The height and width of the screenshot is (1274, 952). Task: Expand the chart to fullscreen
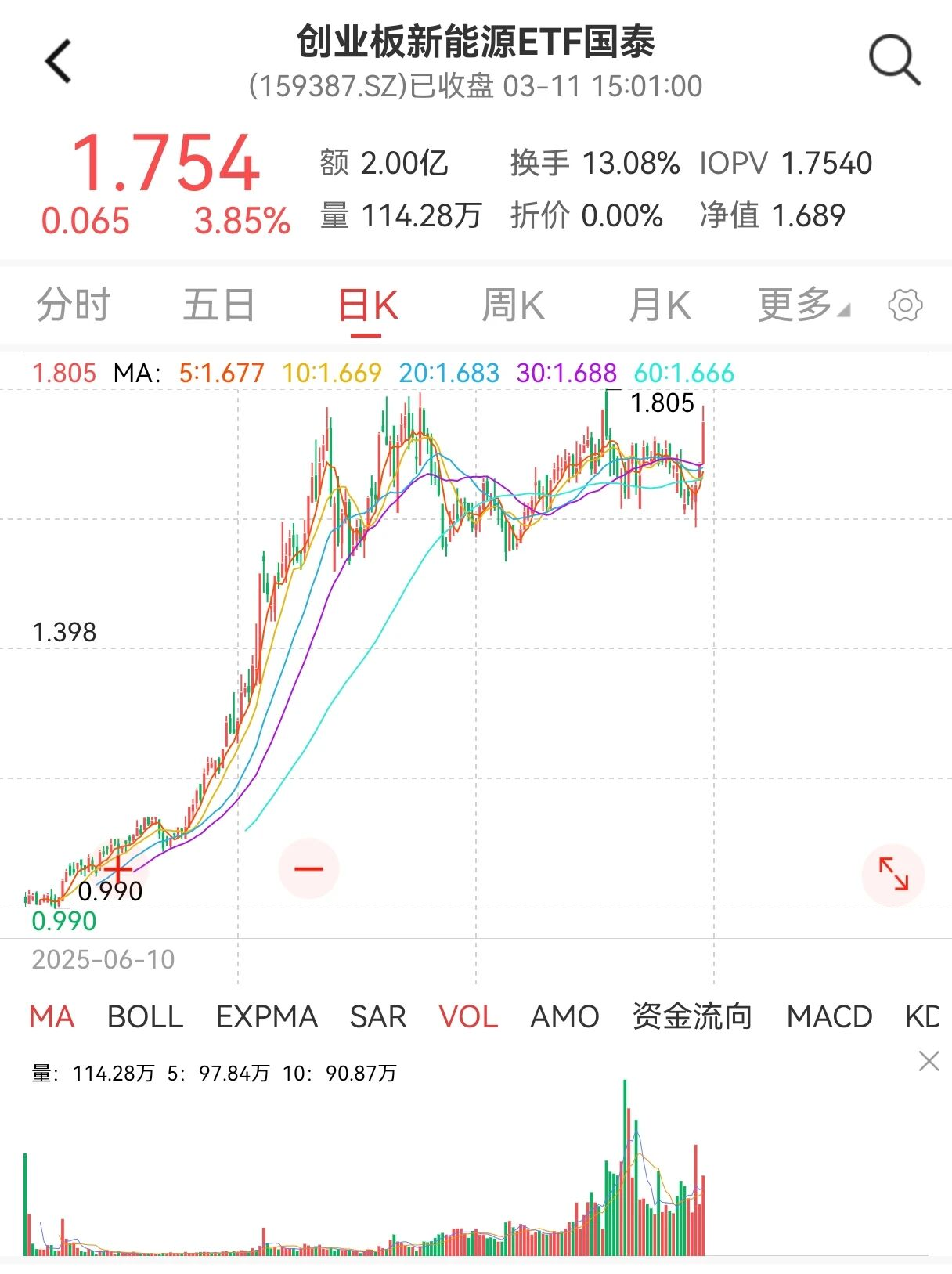click(893, 874)
